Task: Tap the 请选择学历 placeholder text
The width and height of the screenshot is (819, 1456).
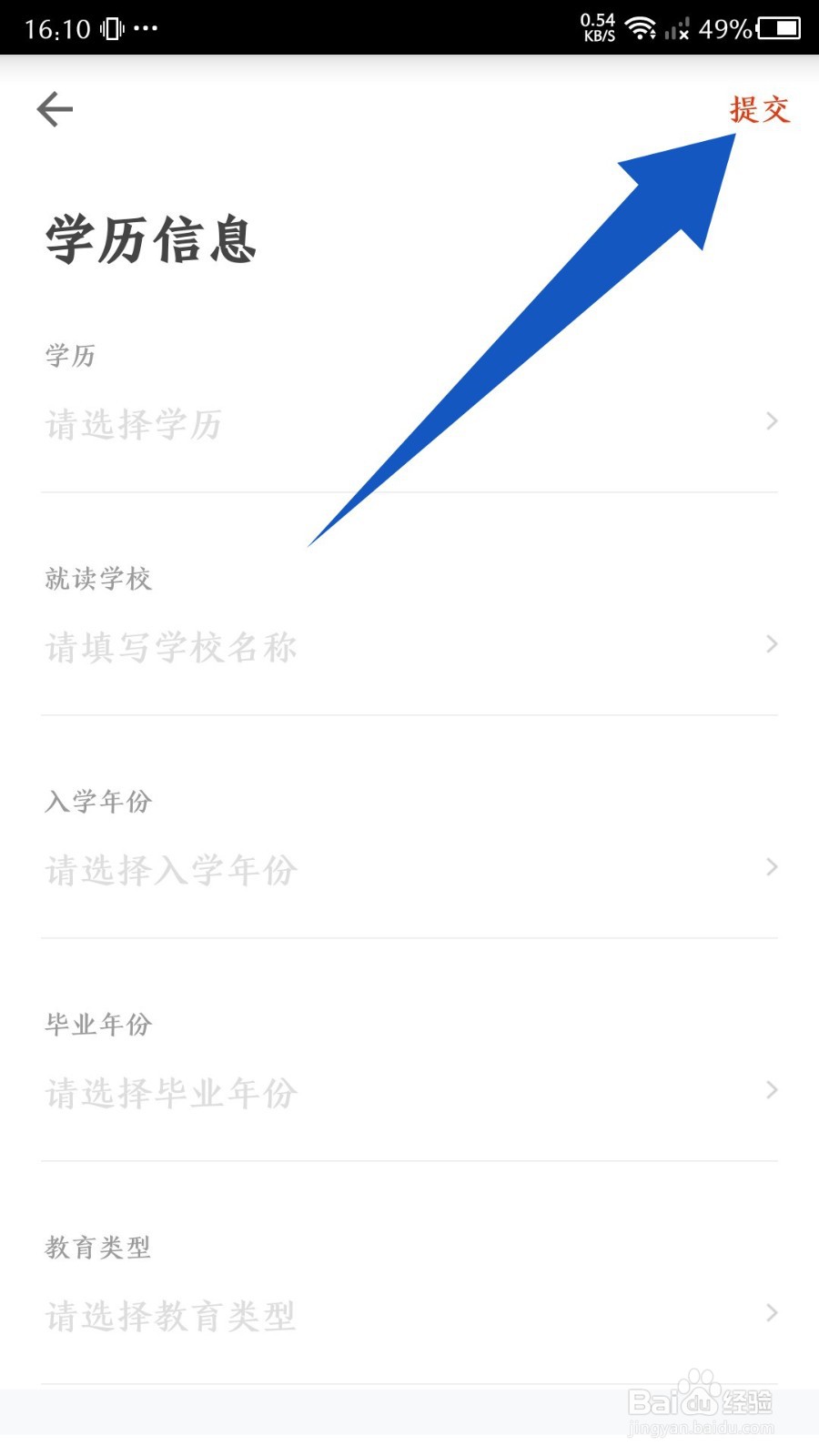Action: pos(133,423)
